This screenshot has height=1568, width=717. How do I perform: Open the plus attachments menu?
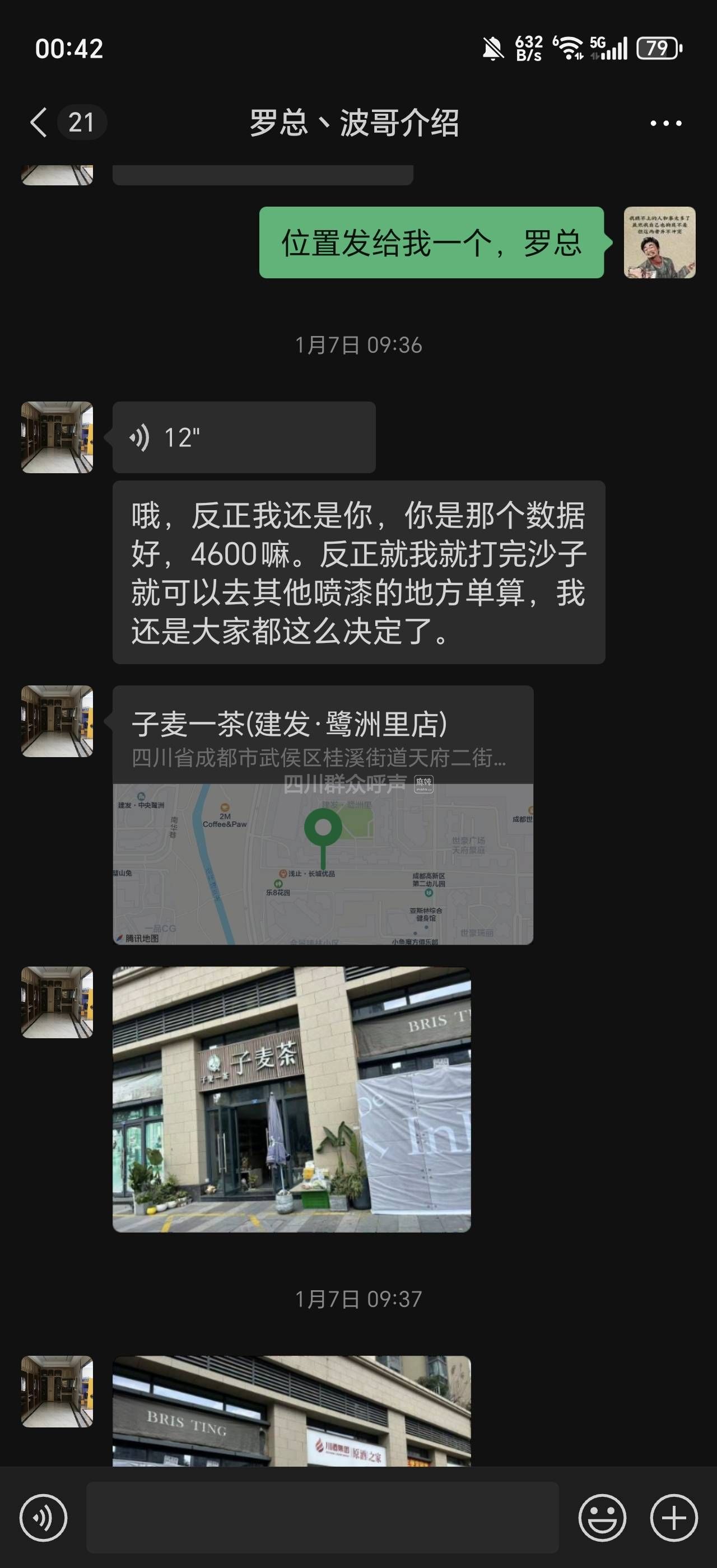point(673,1518)
